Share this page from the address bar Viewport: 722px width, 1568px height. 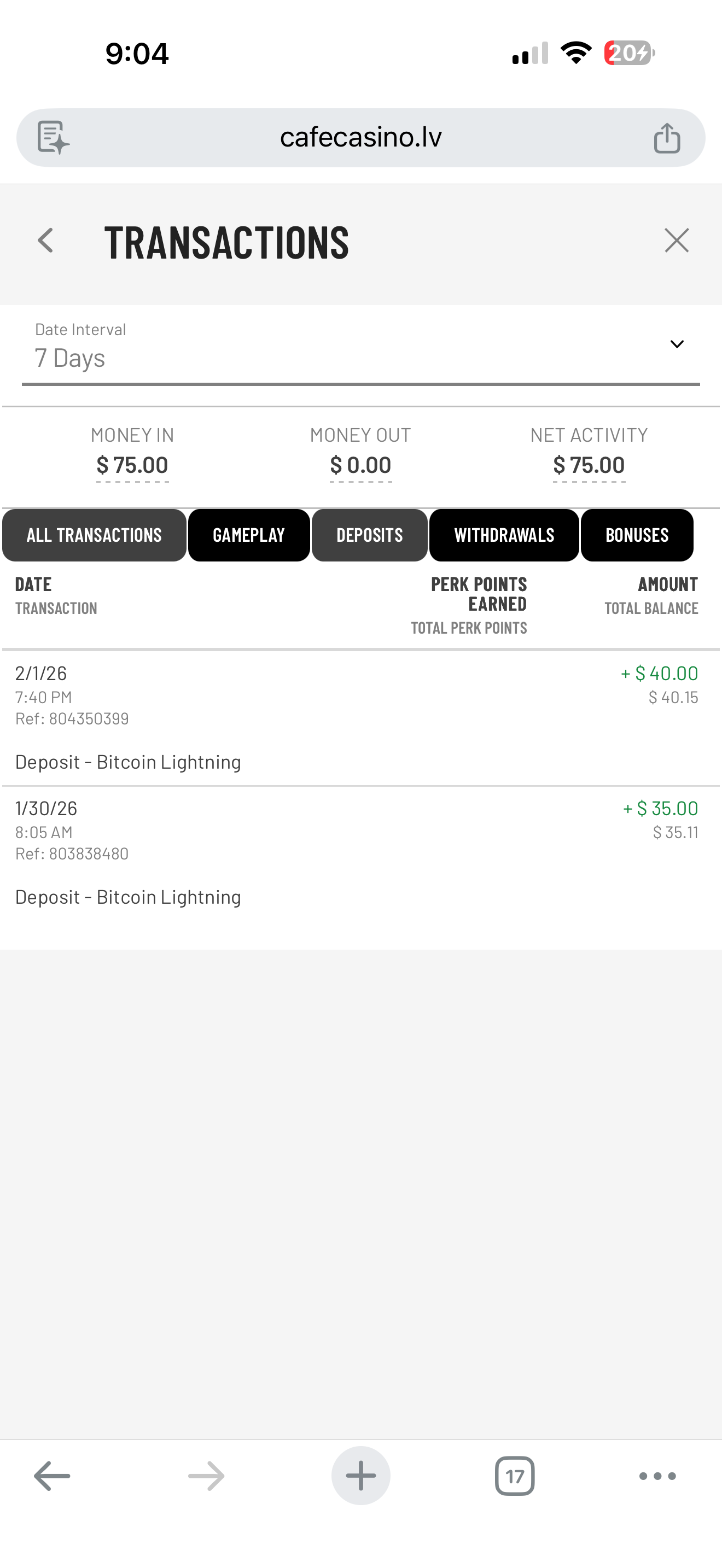tap(667, 138)
